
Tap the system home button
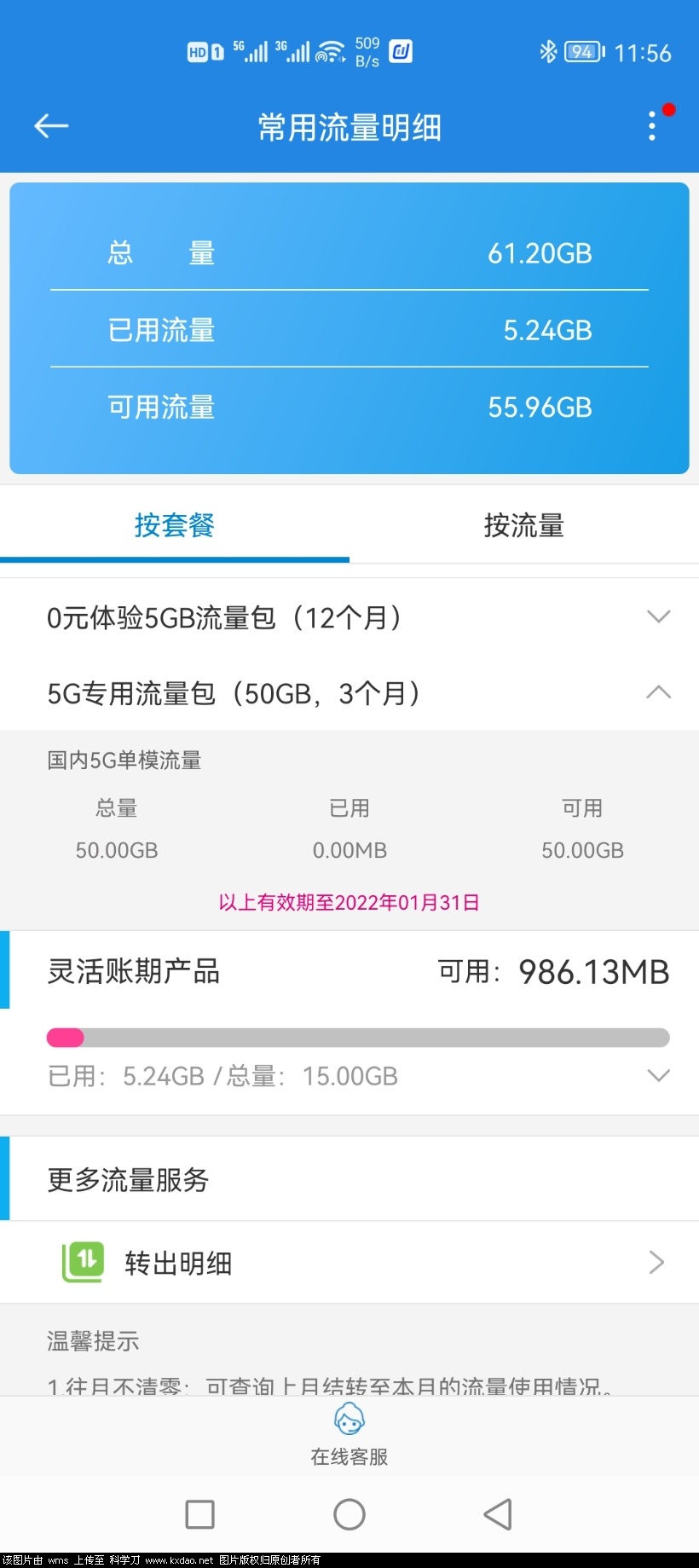(349, 1514)
